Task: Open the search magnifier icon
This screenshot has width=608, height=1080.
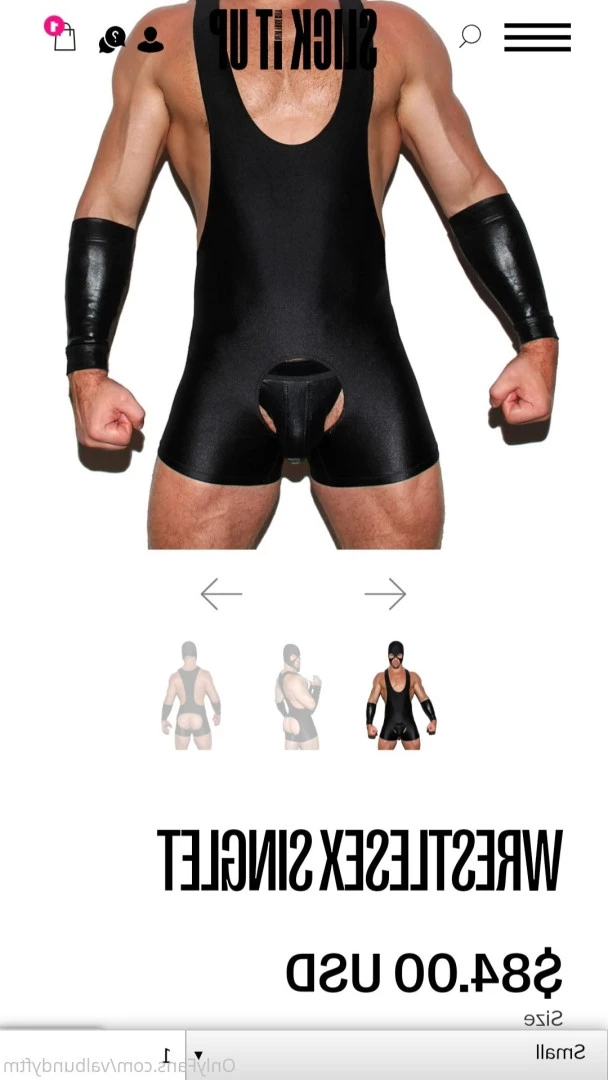Action: [470, 37]
